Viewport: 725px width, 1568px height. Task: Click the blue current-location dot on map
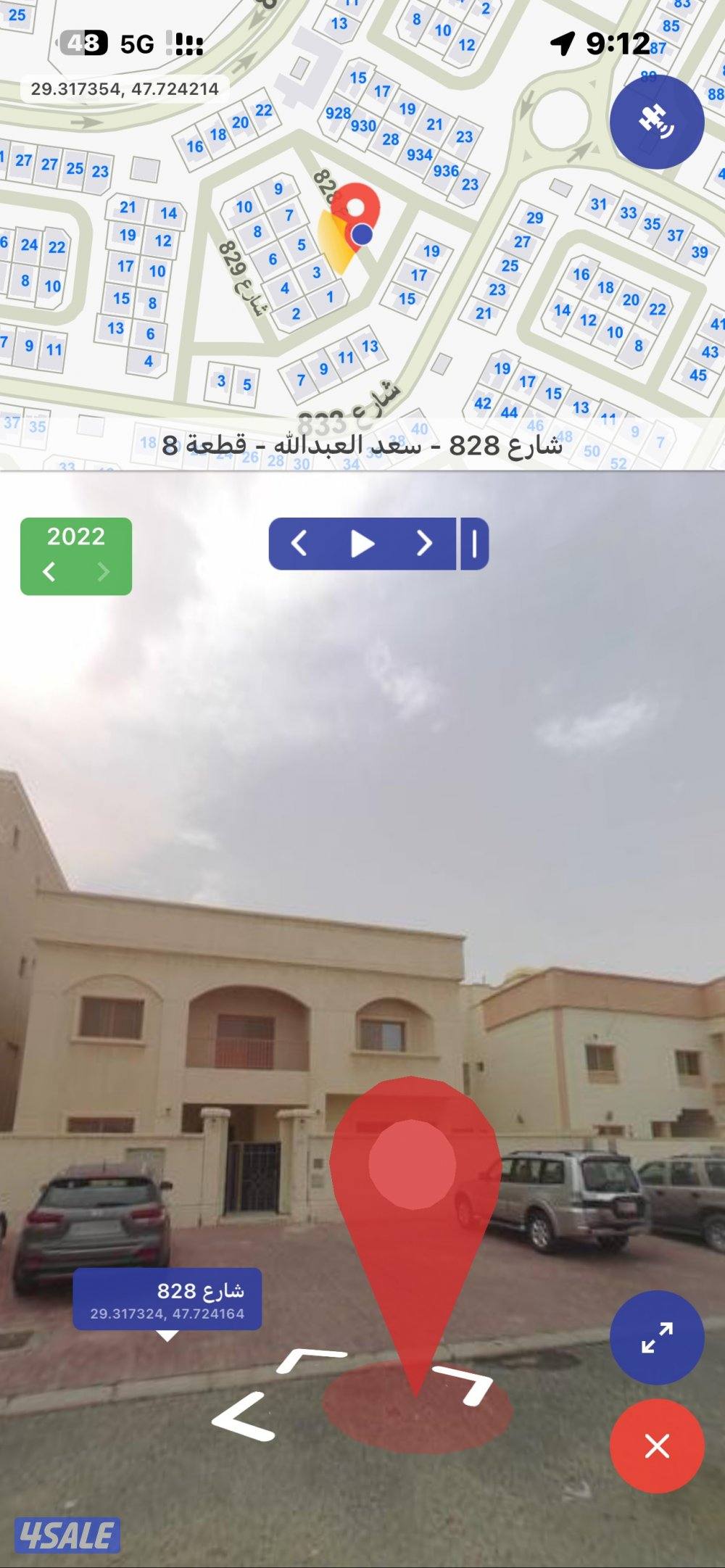360,235
